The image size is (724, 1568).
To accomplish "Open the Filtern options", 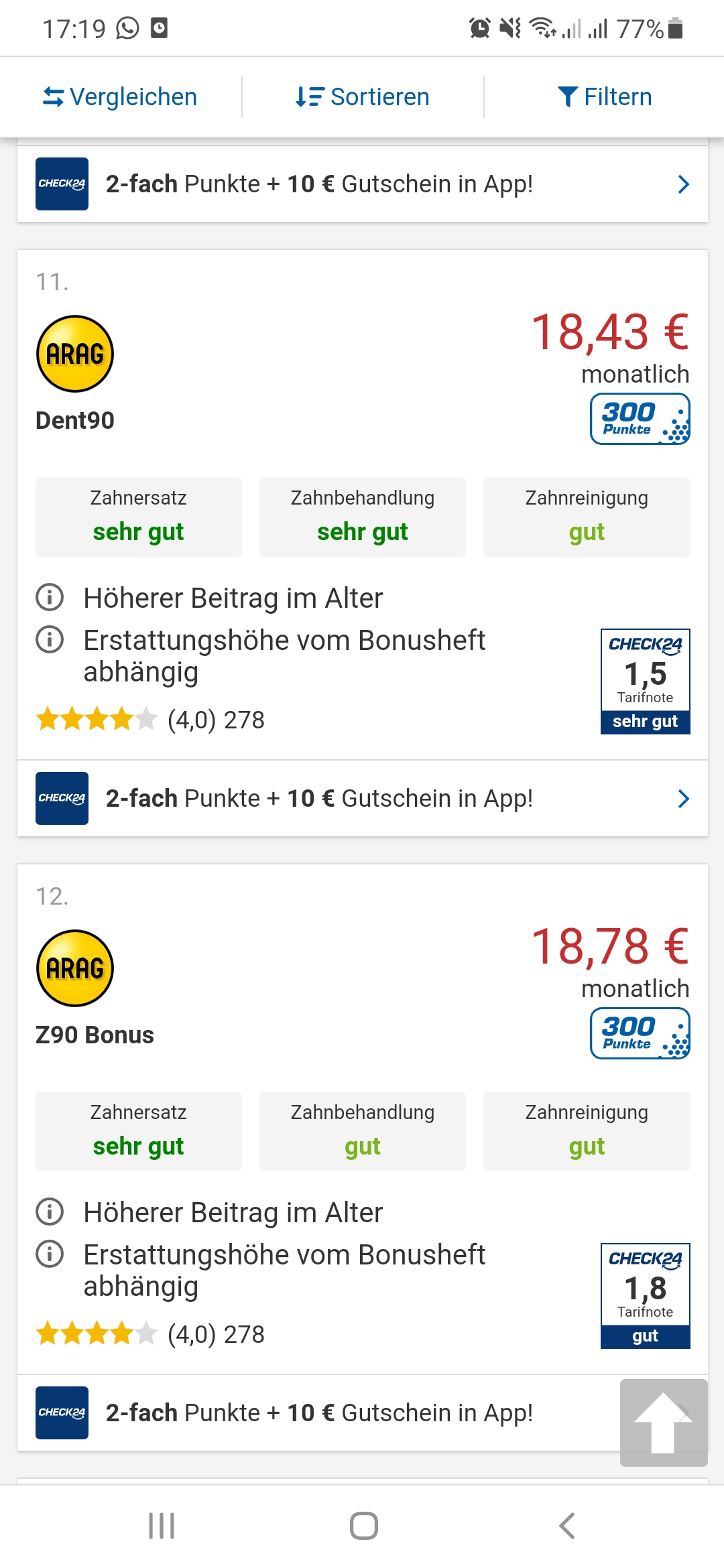I will tap(605, 97).
